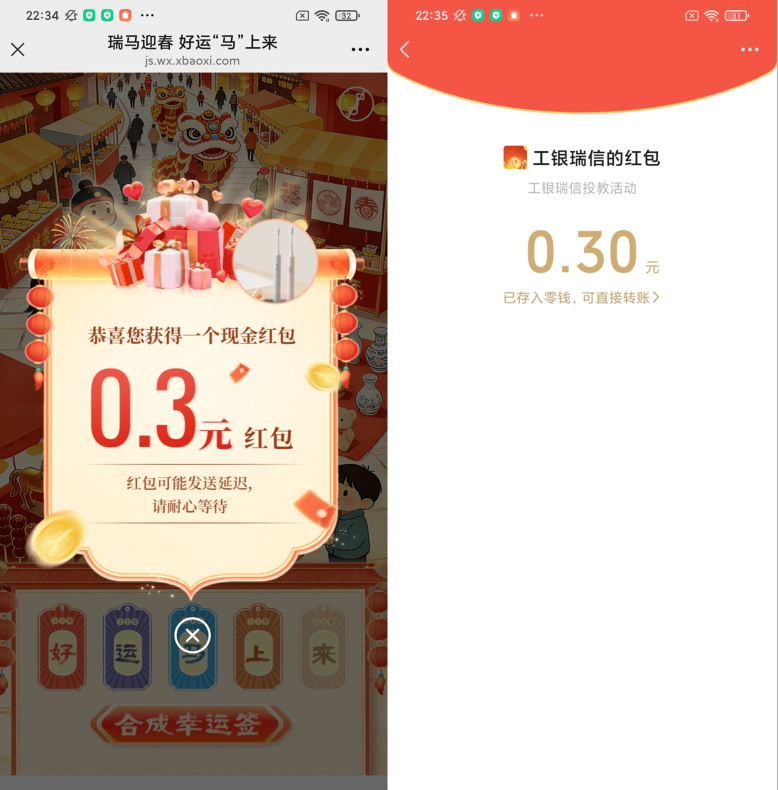Dismiss the 0.3元 cash red packet popup
This screenshot has height=790, width=778.
[x=193, y=635]
